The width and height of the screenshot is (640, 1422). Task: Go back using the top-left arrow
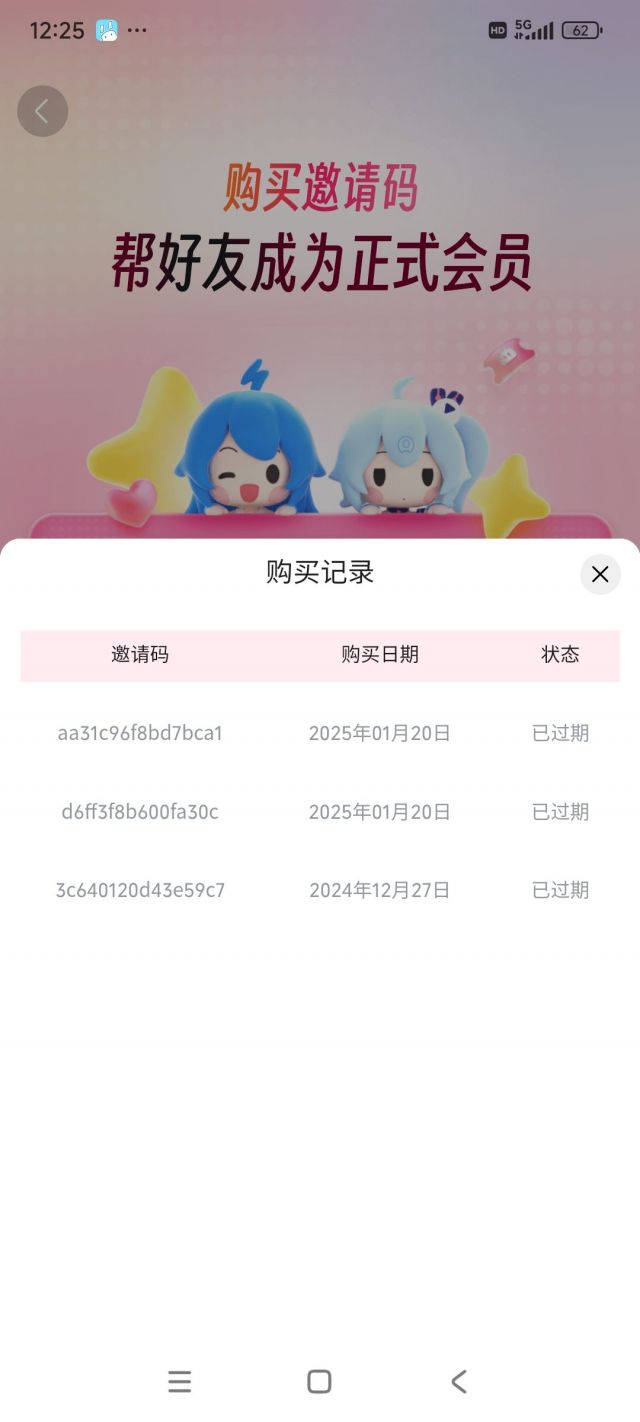[42, 111]
